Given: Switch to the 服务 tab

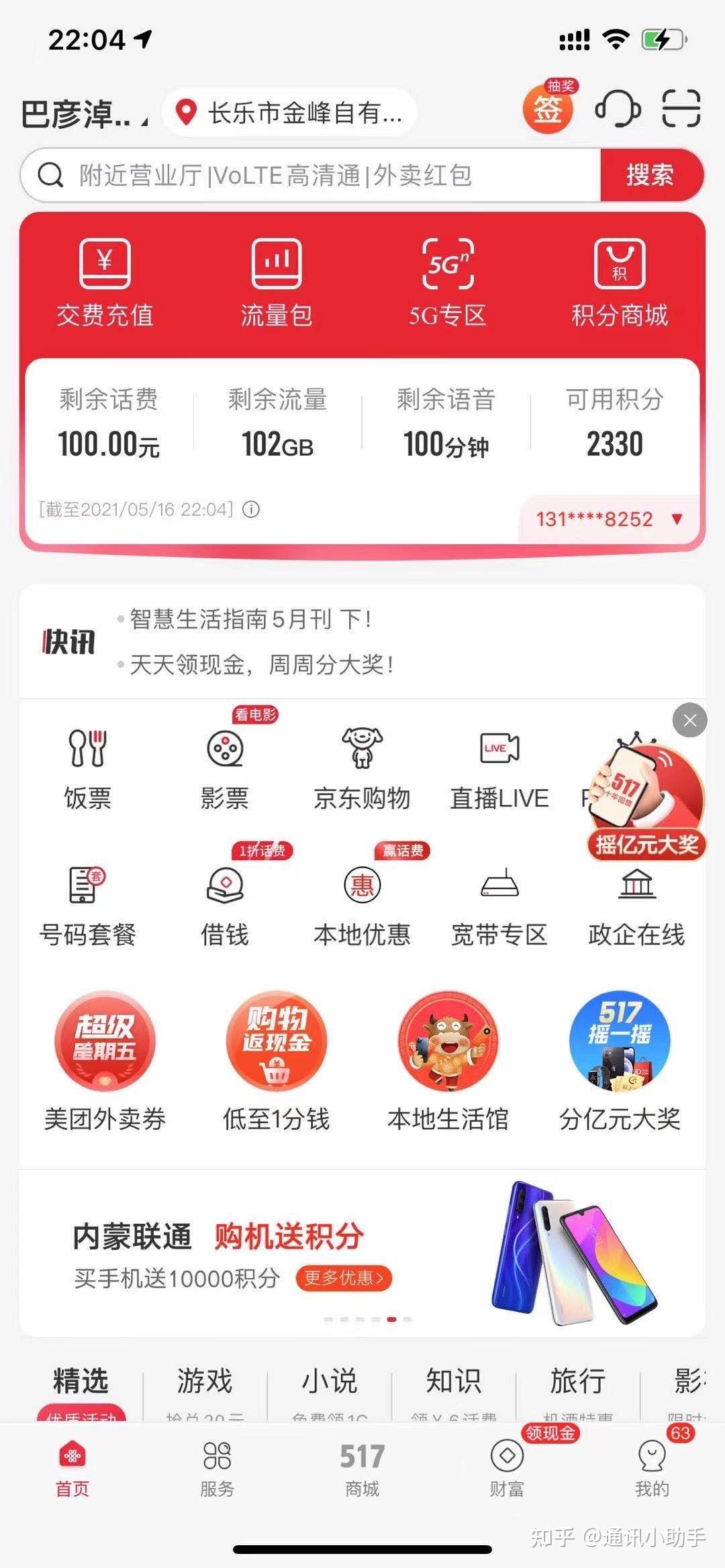Looking at the screenshot, I should click(x=217, y=1469).
